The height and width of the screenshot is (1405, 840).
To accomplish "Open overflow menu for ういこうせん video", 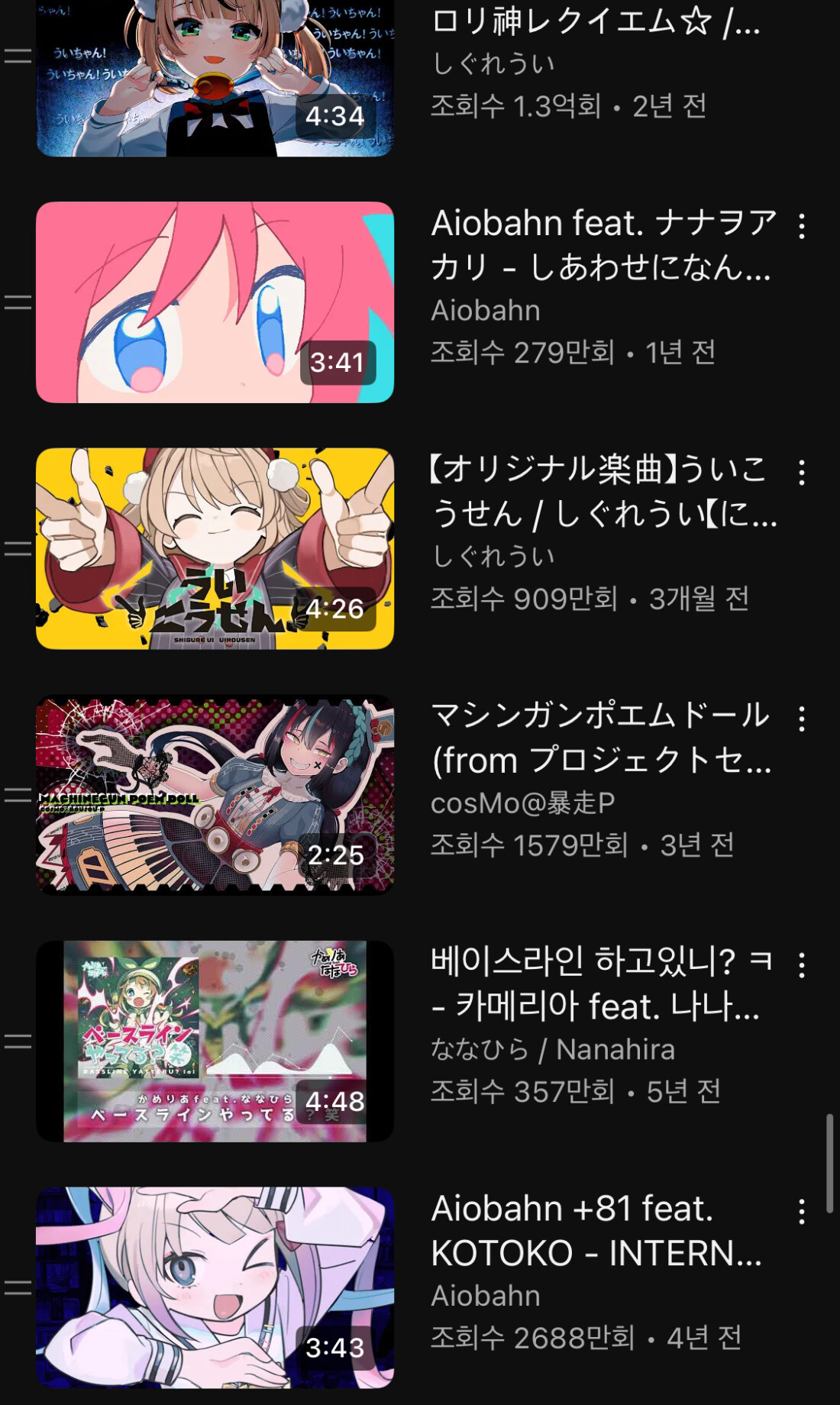I will (x=801, y=473).
